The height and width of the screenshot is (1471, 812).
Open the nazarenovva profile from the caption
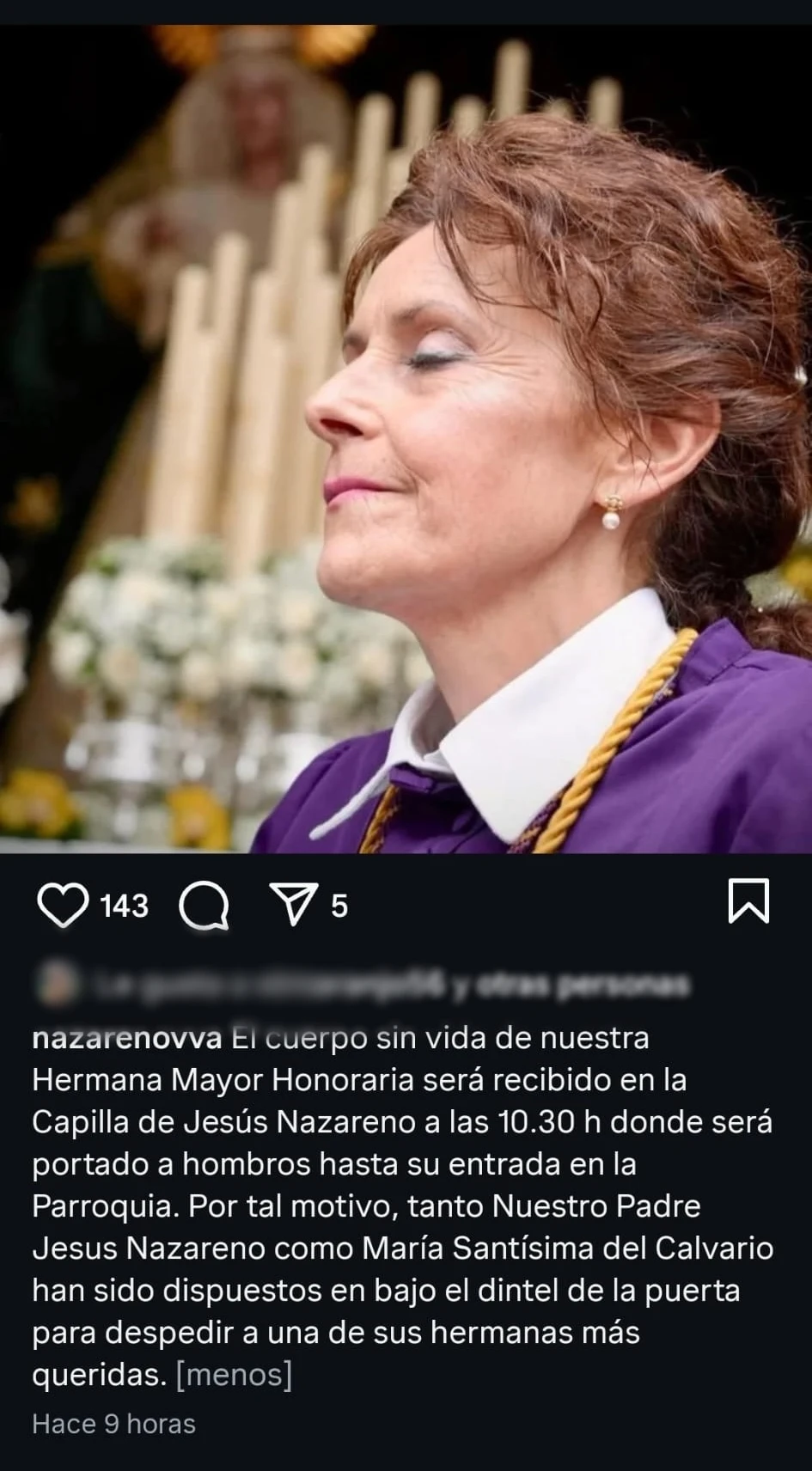point(127,1038)
